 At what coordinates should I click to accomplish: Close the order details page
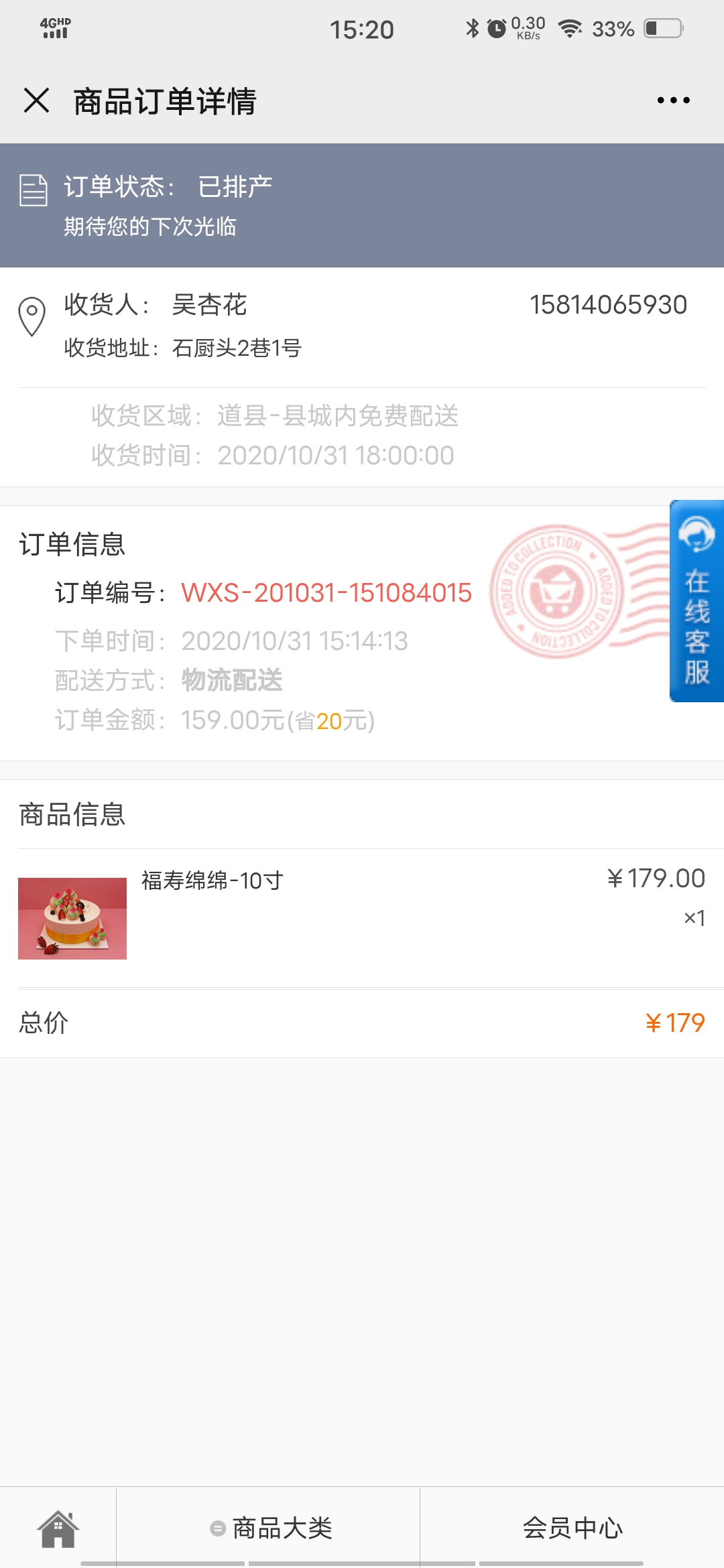(x=36, y=101)
